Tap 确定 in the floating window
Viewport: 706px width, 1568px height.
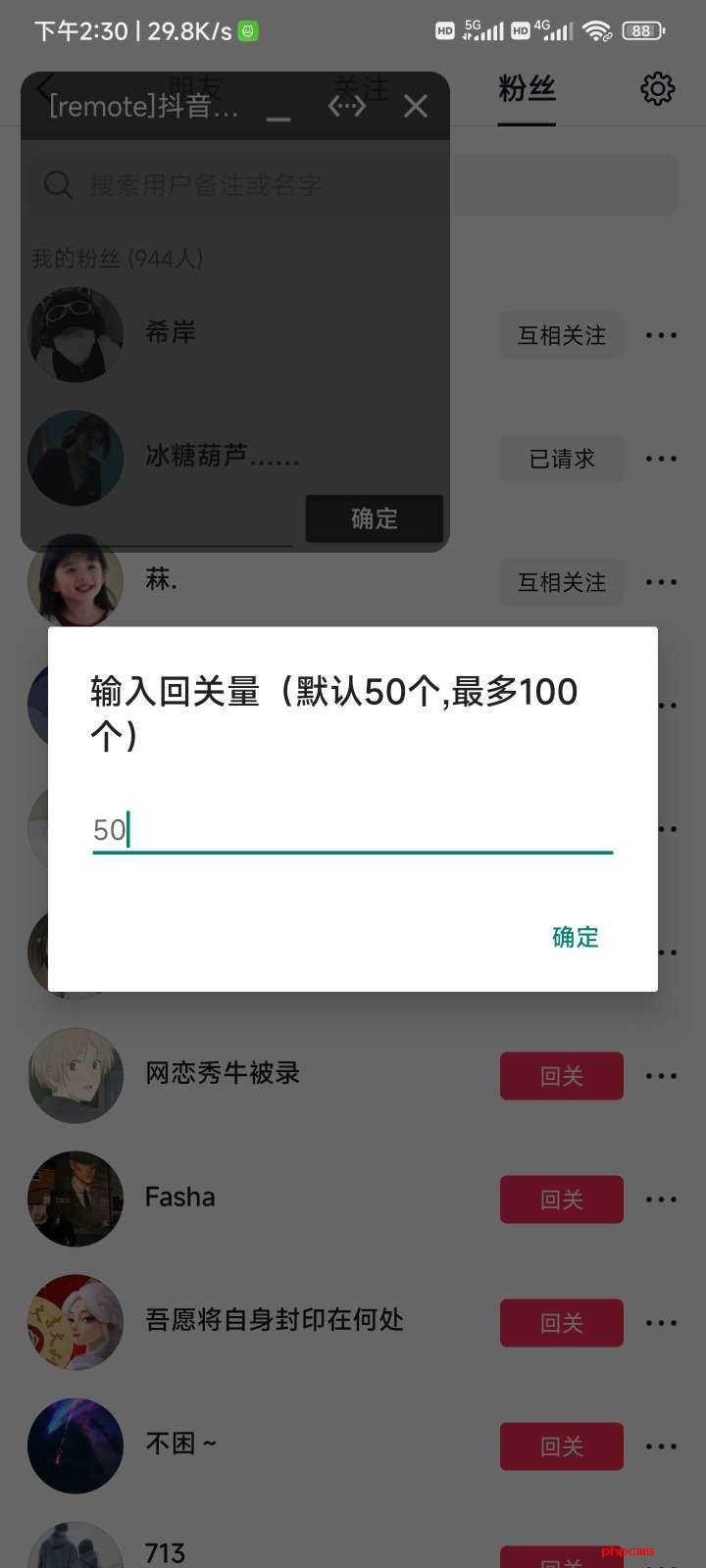click(x=375, y=518)
